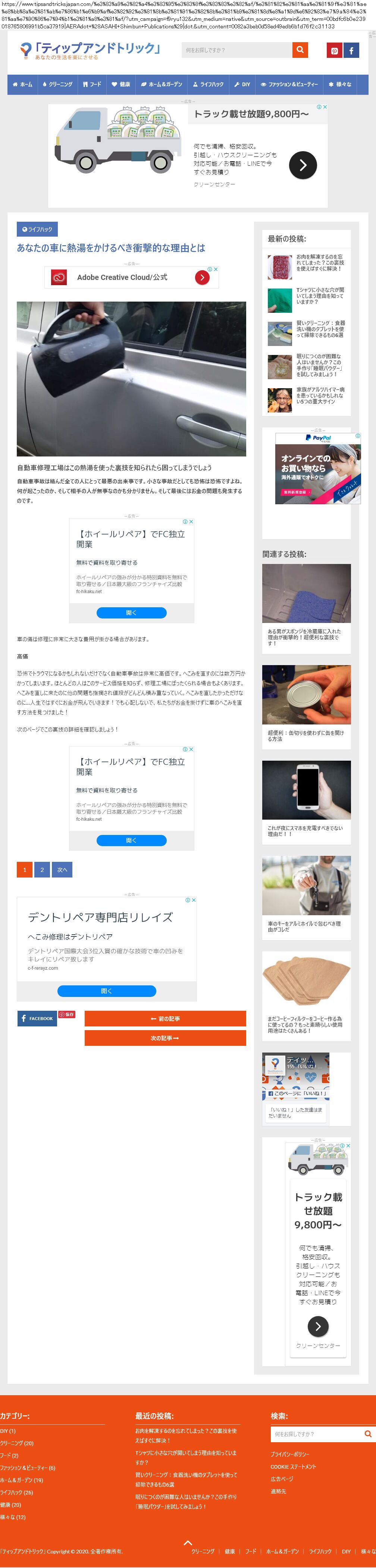Open ファッション＆ビューティー category
This screenshot has height=1568, width=376.
coord(289,85)
